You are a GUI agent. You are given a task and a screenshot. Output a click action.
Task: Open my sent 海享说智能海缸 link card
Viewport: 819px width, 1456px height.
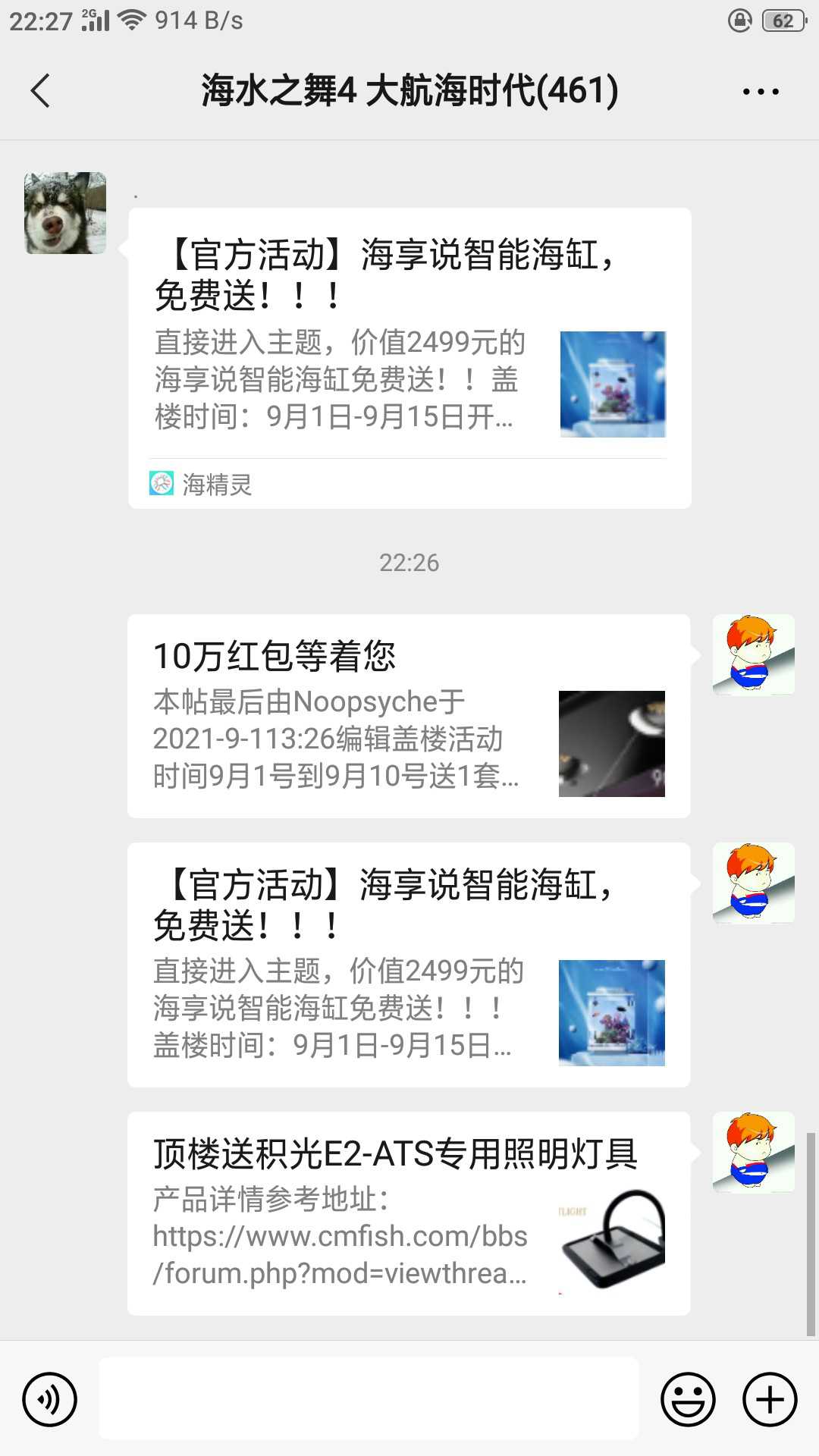pos(408,965)
